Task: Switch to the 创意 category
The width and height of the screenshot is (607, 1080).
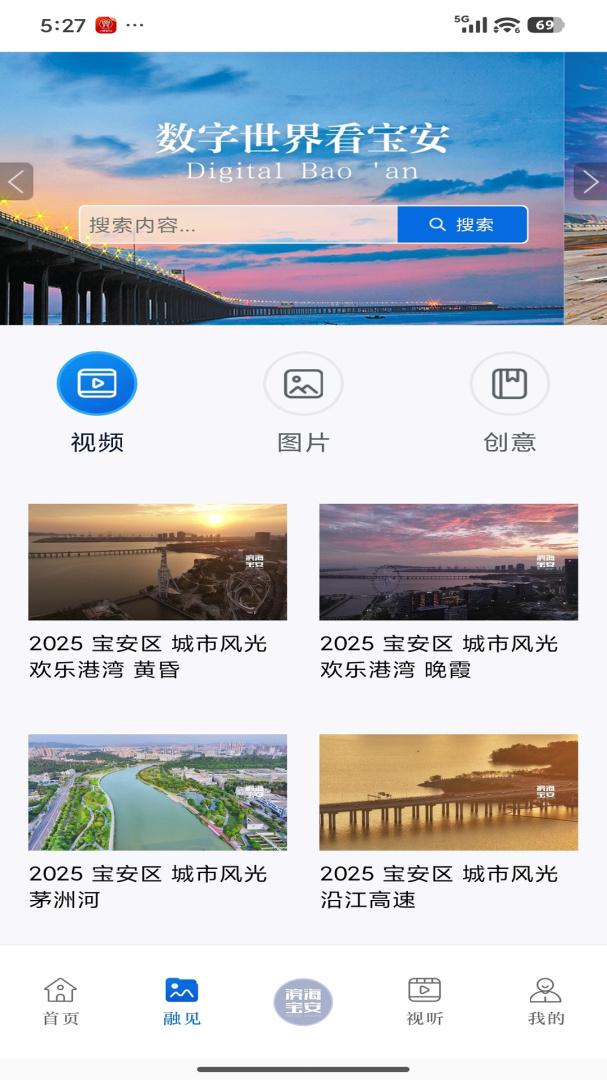Action: coord(510,403)
